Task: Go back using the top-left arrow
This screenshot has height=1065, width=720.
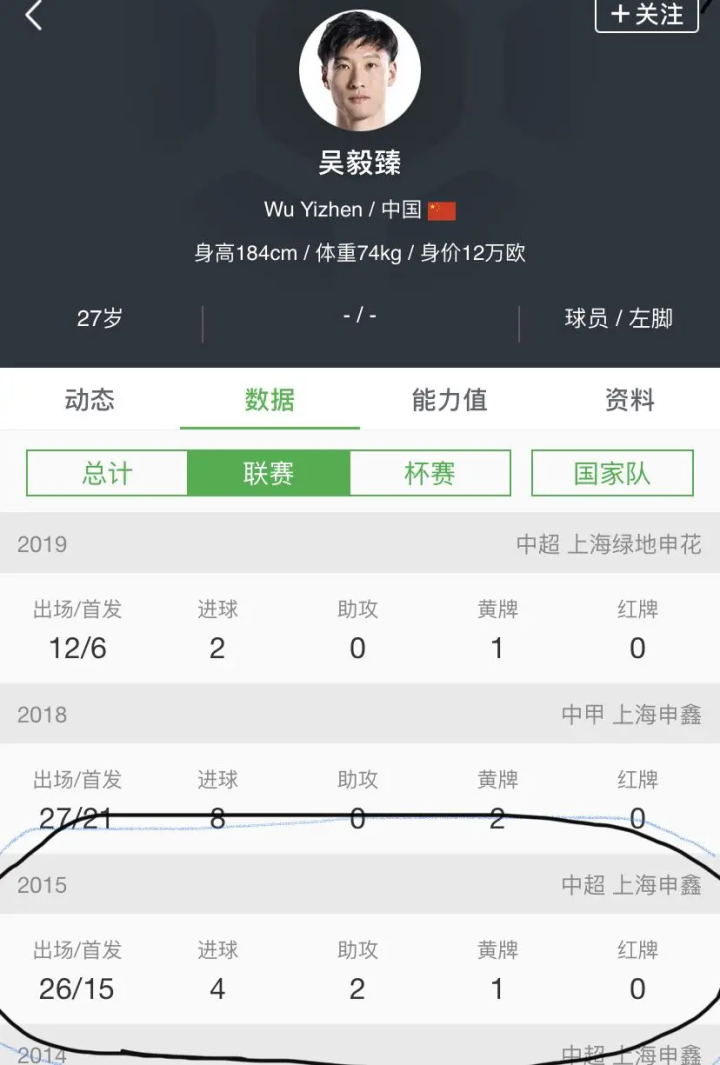Action: (34, 15)
